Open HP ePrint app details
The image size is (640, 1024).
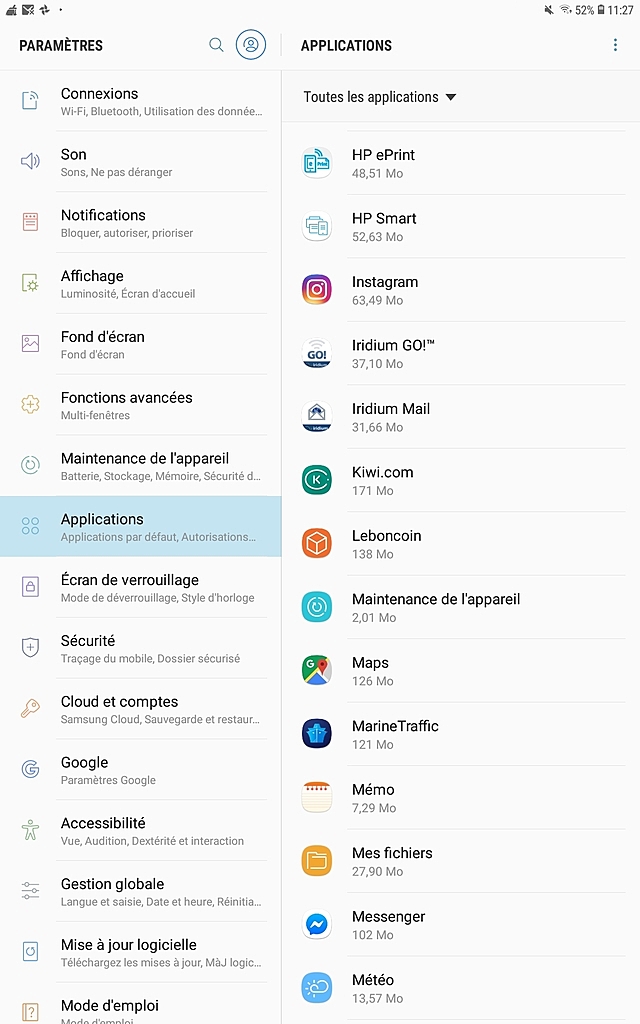[x=461, y=163]
